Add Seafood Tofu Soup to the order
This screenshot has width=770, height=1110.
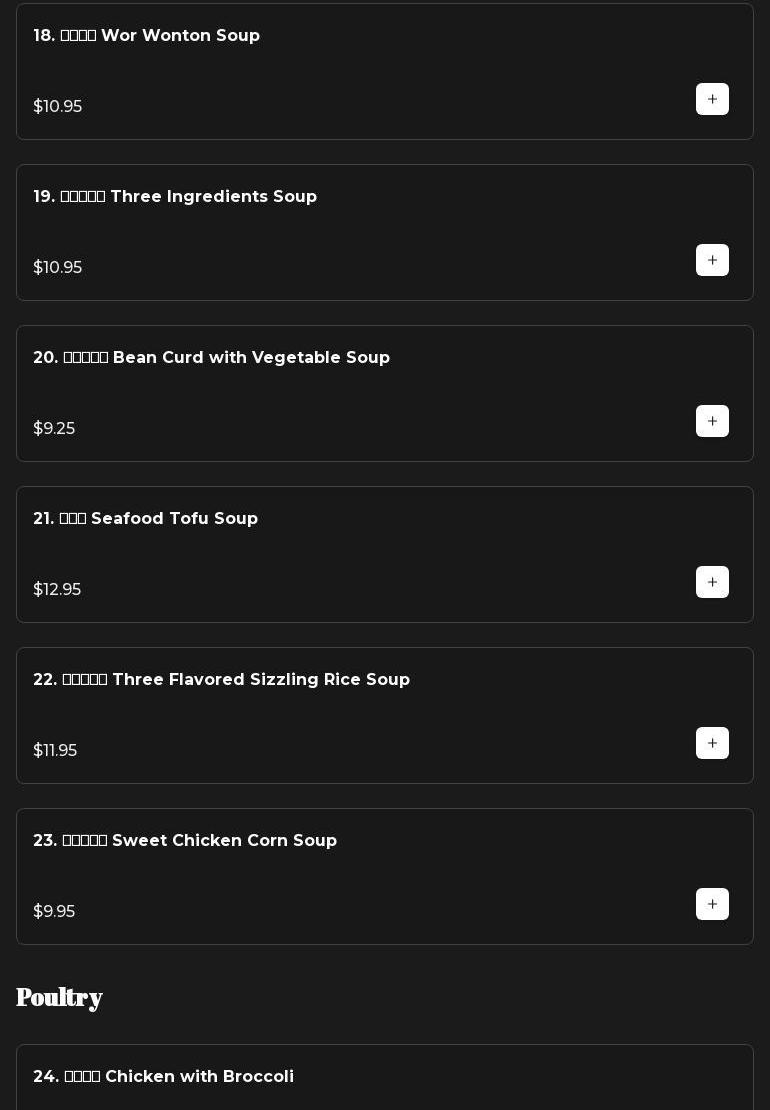(712, 582)
